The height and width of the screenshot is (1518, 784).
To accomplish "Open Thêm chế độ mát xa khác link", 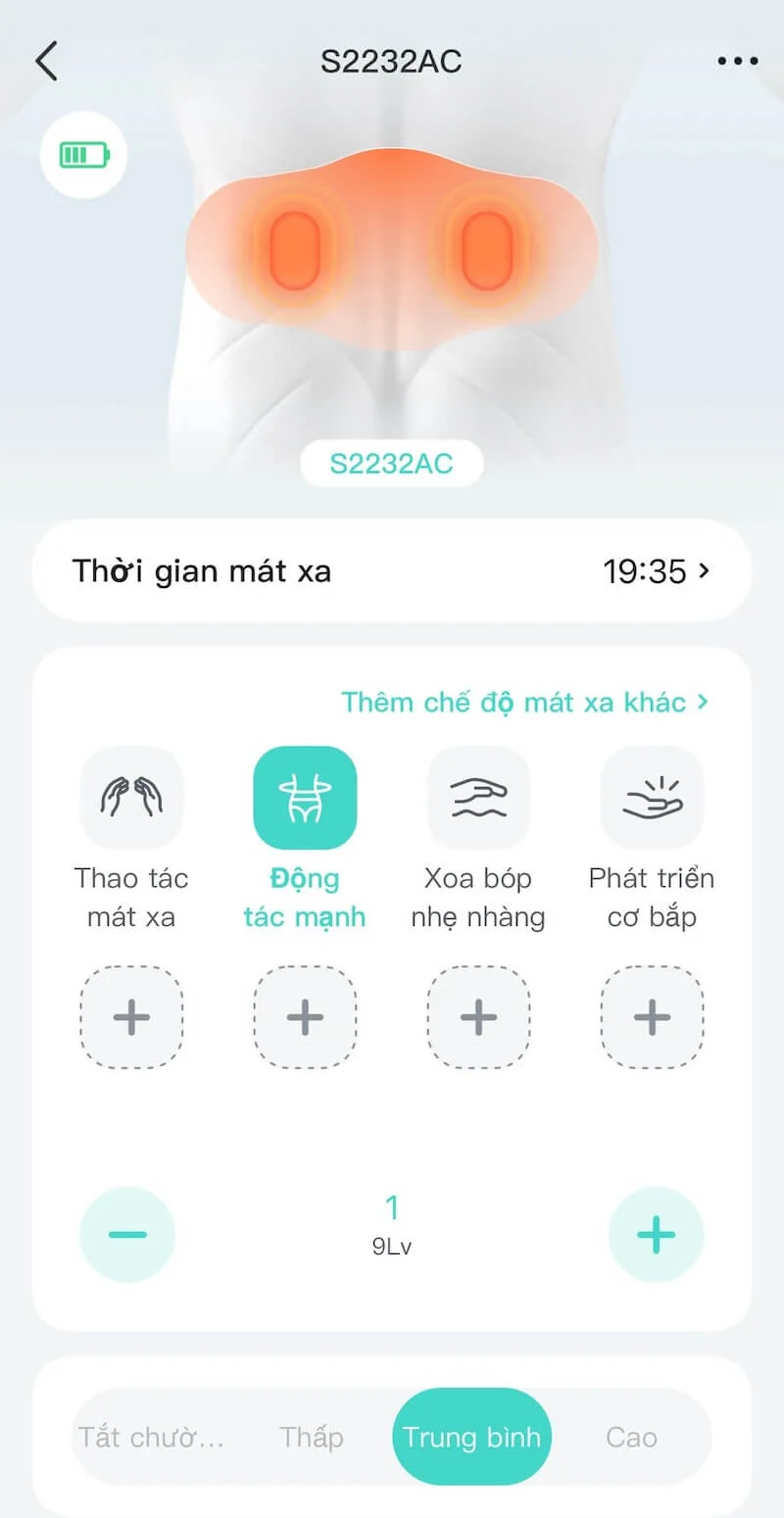I will (x=524, y=702).
